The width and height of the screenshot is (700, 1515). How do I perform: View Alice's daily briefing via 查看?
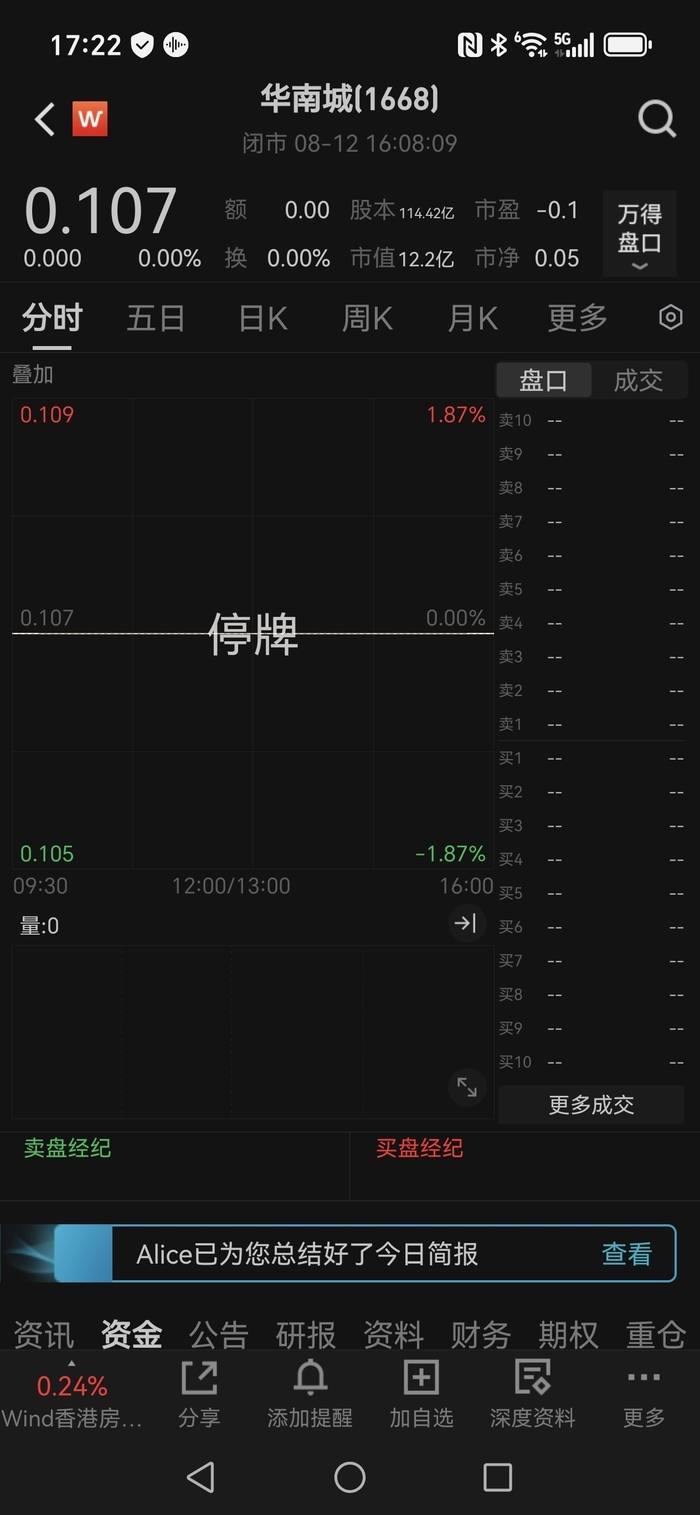point(626,1254)
